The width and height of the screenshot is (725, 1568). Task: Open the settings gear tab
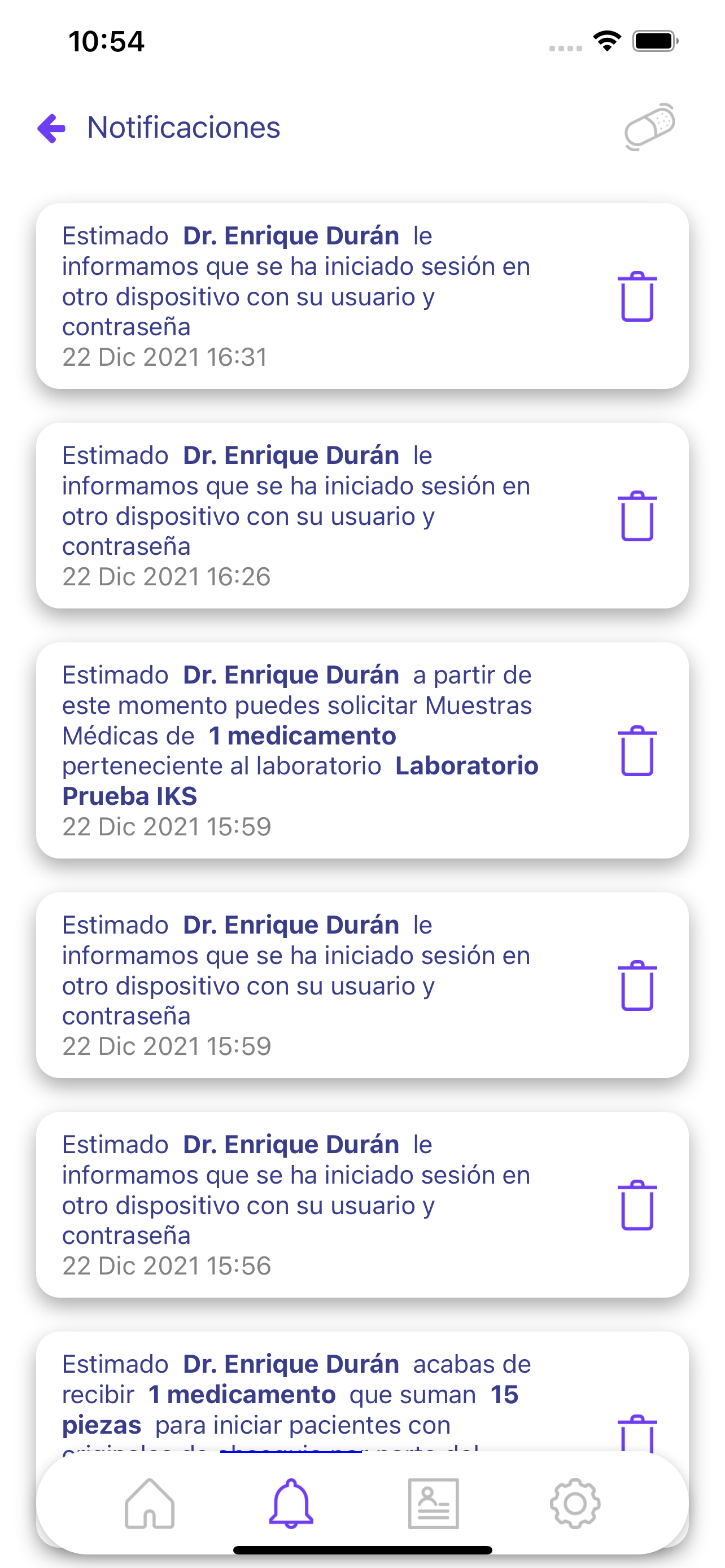tap(575, 1504)
